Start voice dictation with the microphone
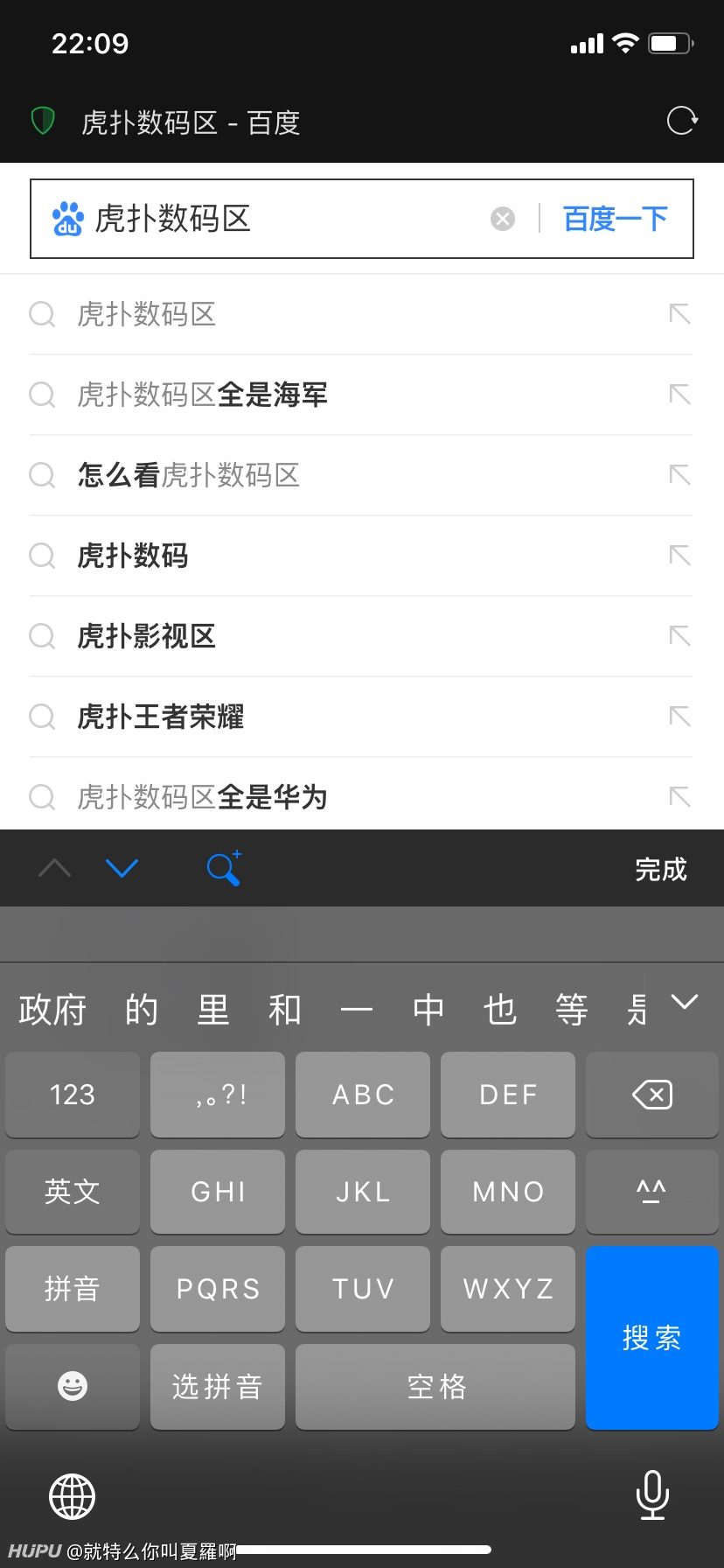724x1568 pixels. (x=652, y=1494)
